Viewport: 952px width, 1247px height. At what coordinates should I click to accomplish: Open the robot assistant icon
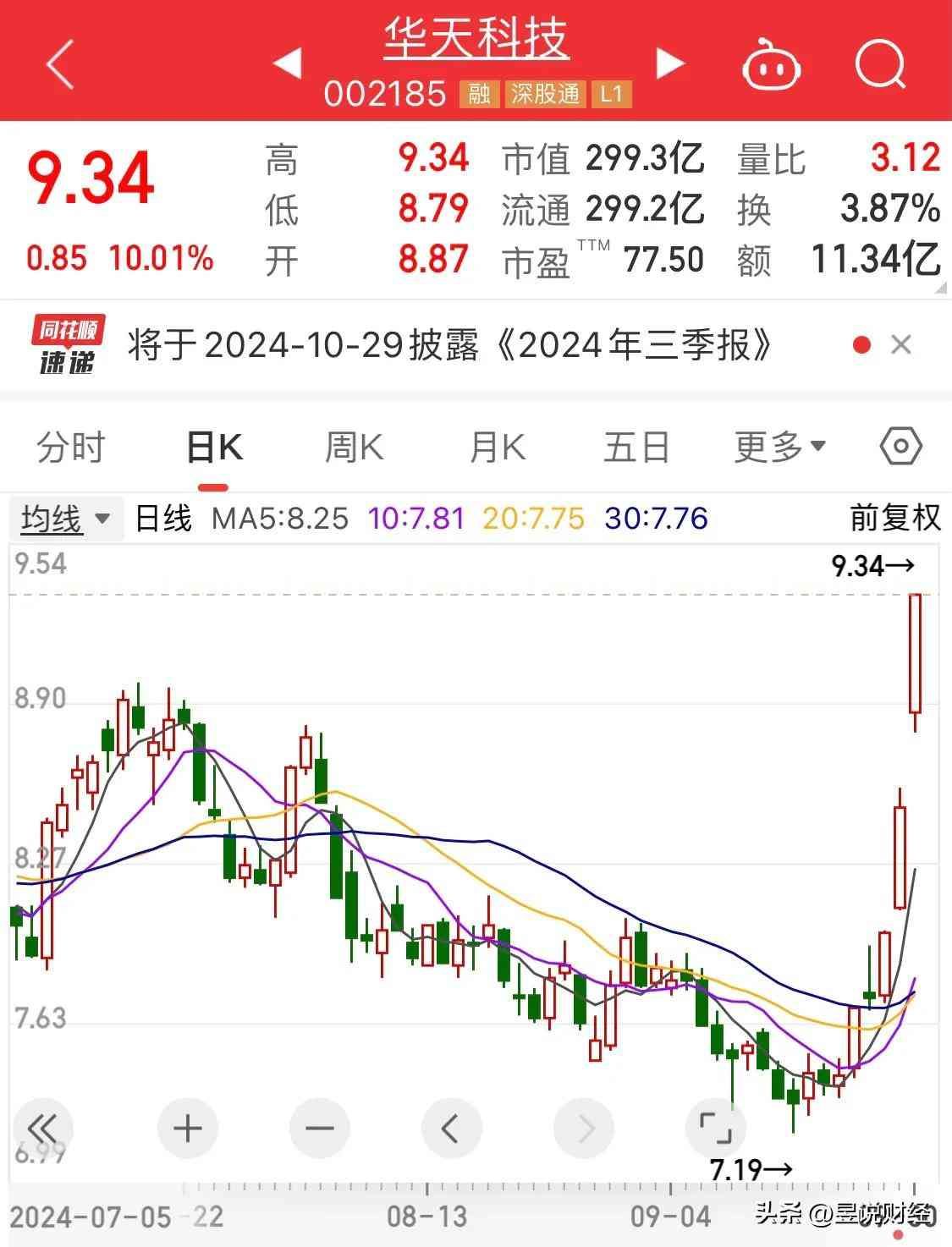click(771, 65)
